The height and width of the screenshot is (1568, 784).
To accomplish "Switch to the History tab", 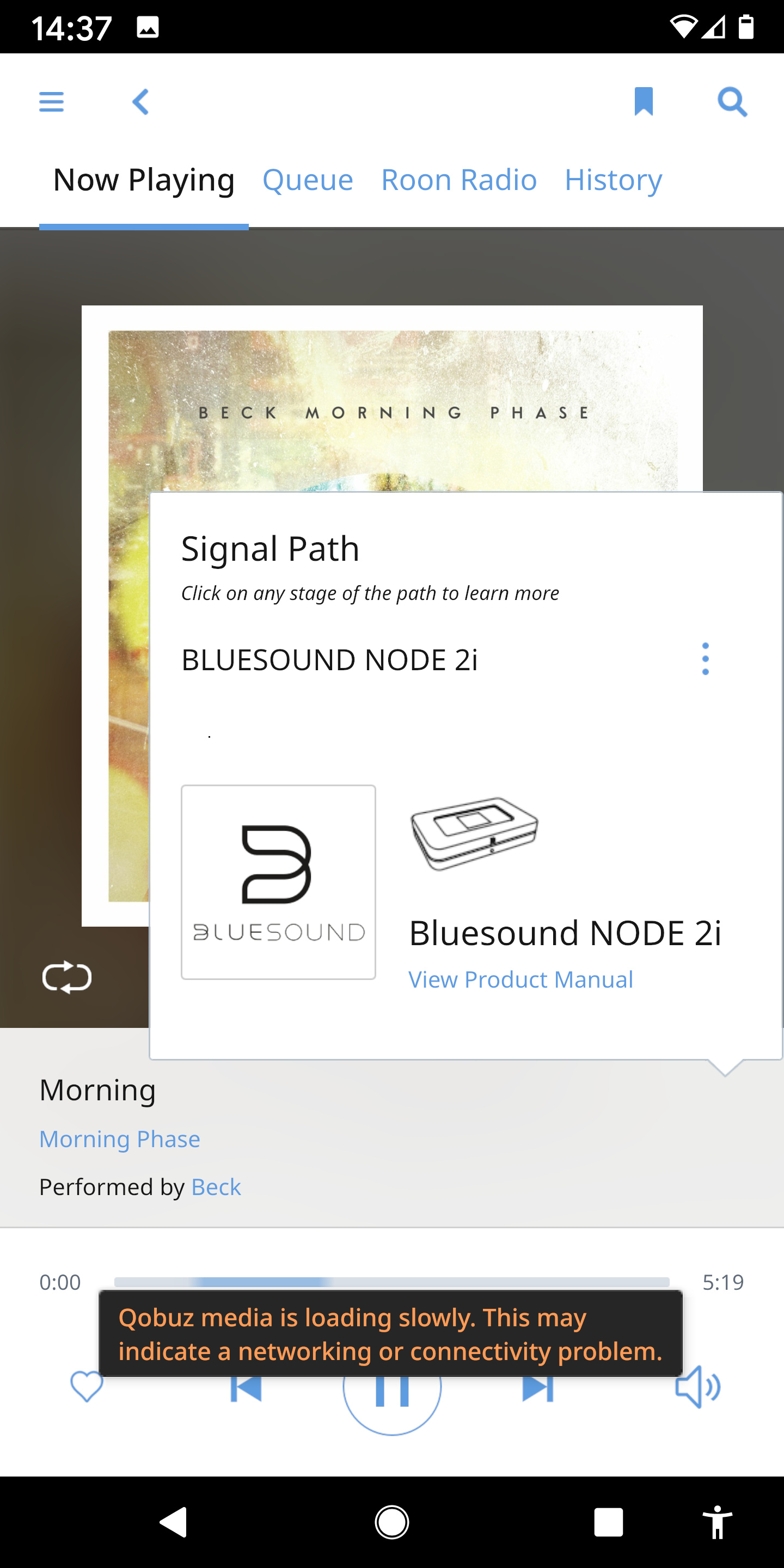I will pyautogui.click(x=614, y=180).
